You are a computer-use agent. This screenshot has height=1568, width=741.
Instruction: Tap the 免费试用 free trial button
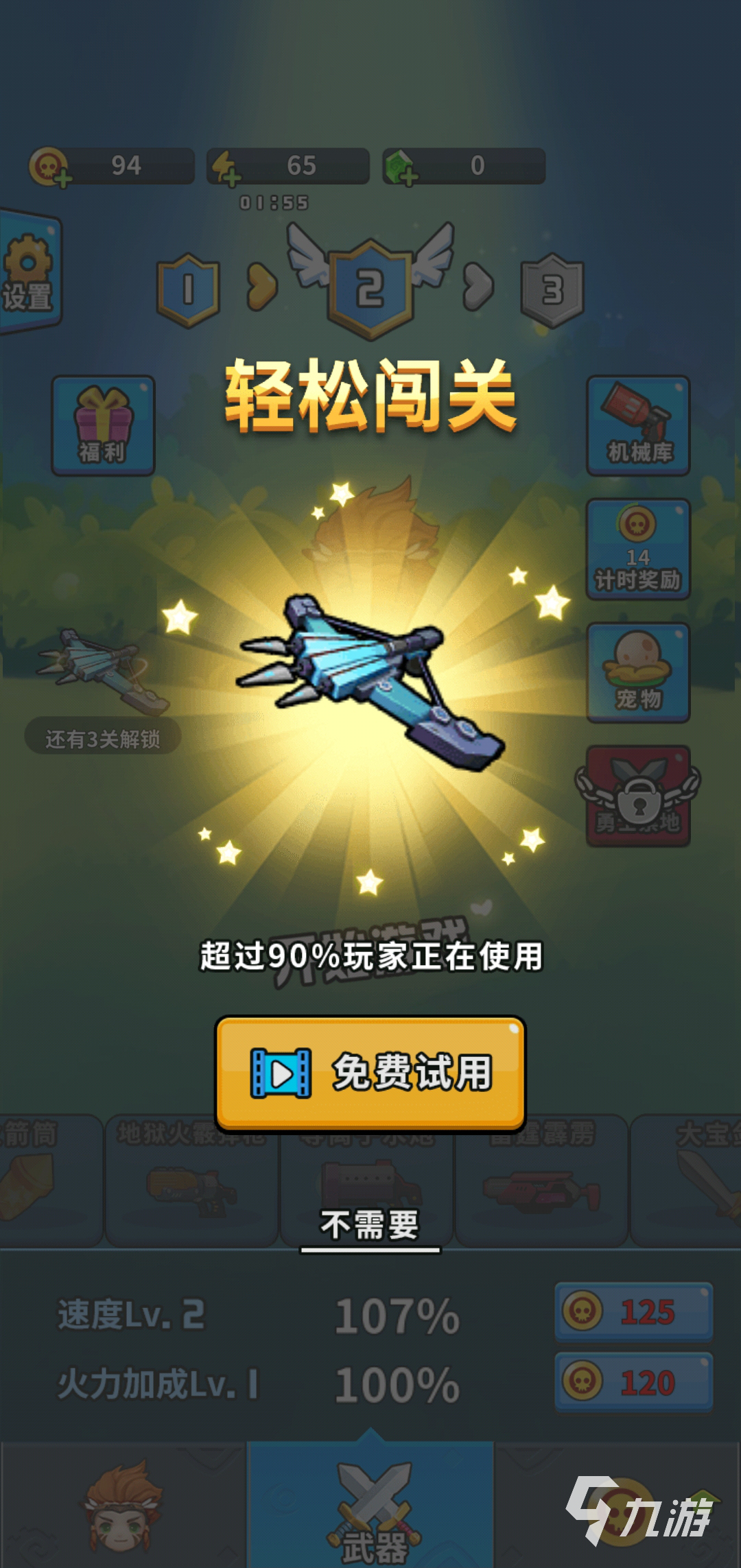point(370,1073)
